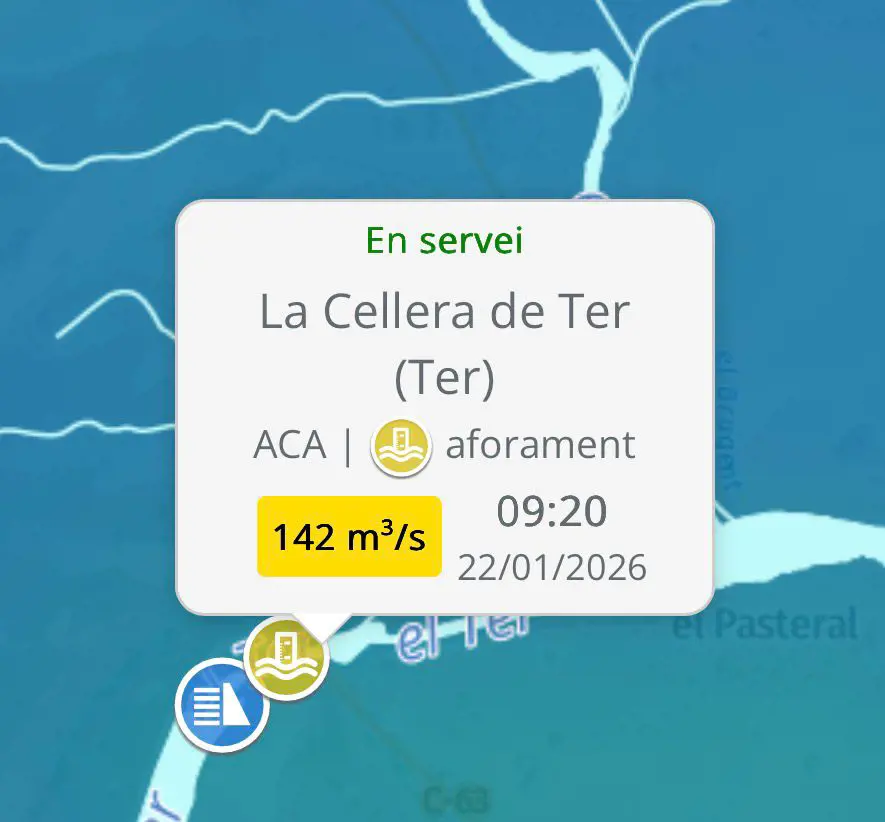Select the blue dam marker on the map
The height and width of the screenshot is (822, 885).
point(221,707)
